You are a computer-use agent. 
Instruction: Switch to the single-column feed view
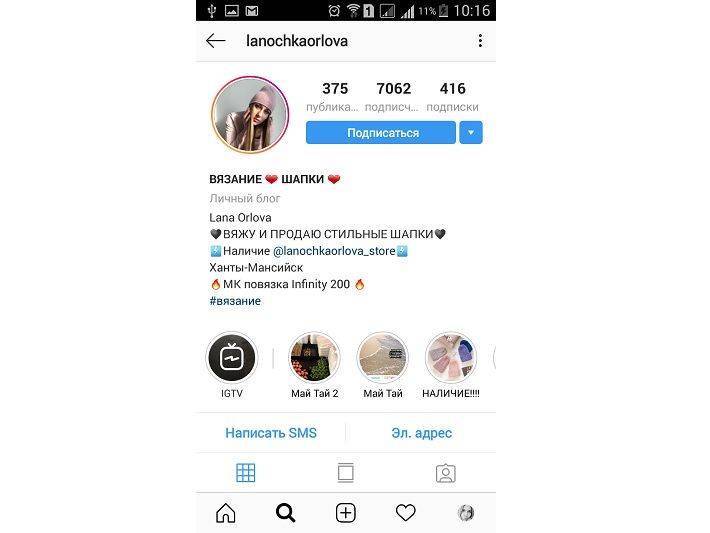[x=346, y=473]
